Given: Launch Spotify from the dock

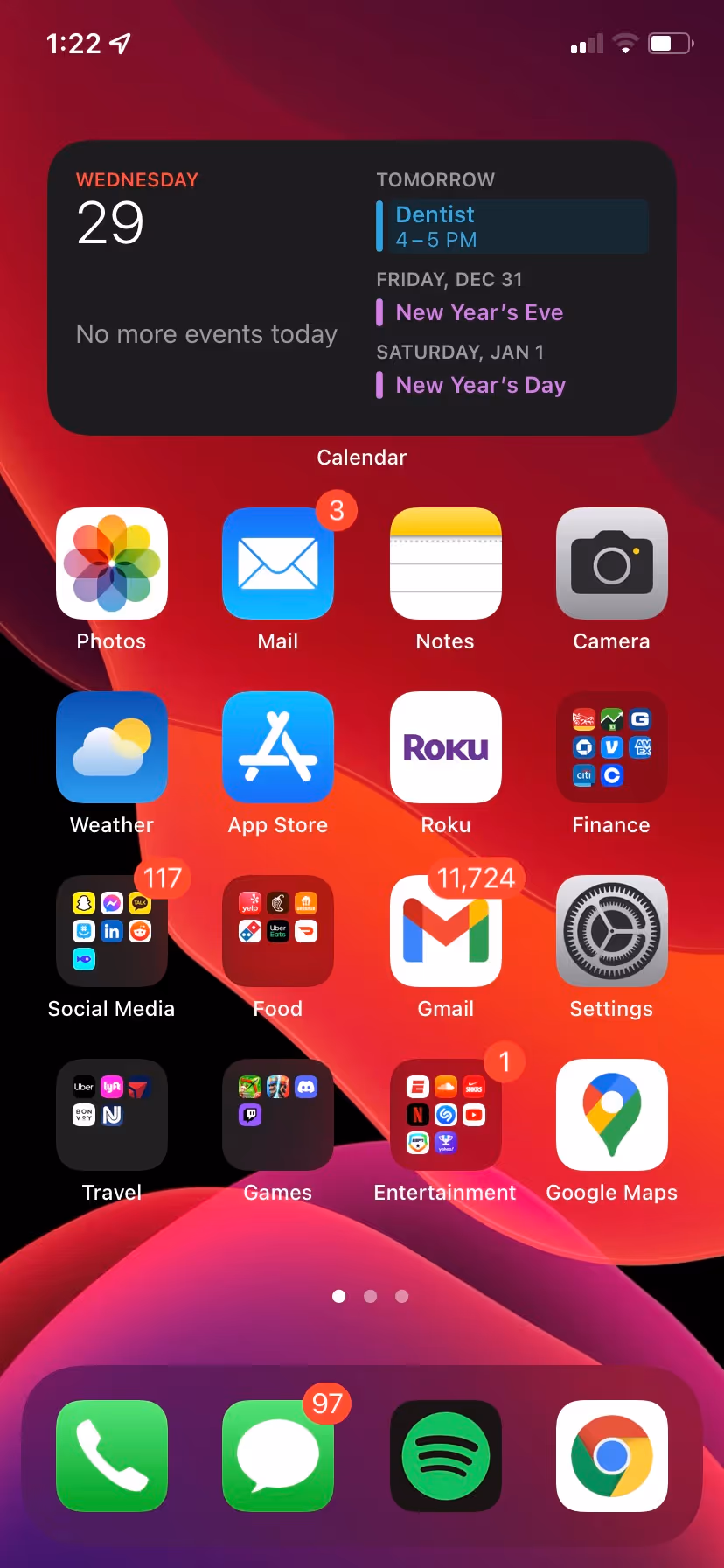Looking at the screenshot, I should [x=445, y=1456].
